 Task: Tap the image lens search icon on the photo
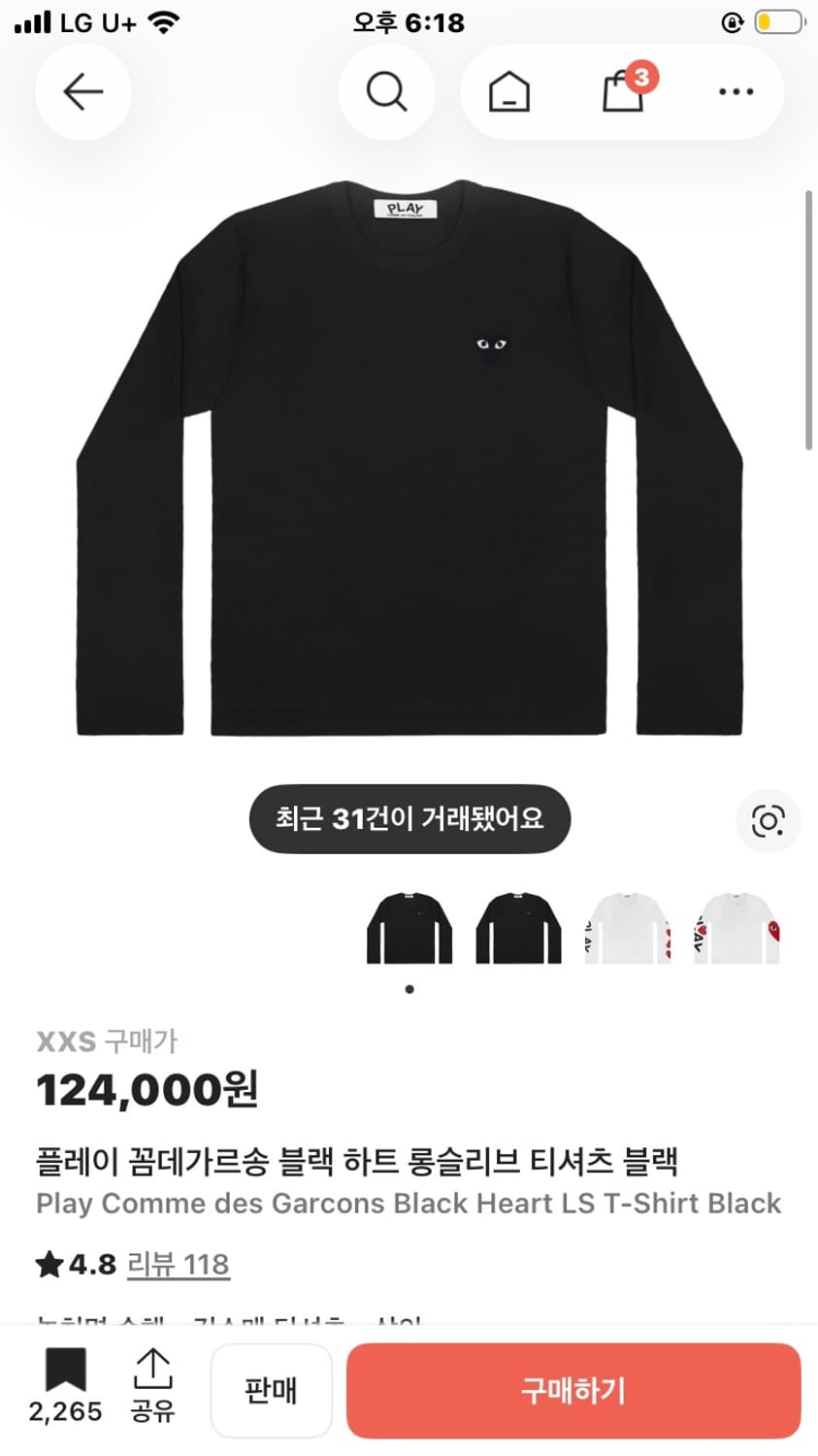(x=768, y=820)
